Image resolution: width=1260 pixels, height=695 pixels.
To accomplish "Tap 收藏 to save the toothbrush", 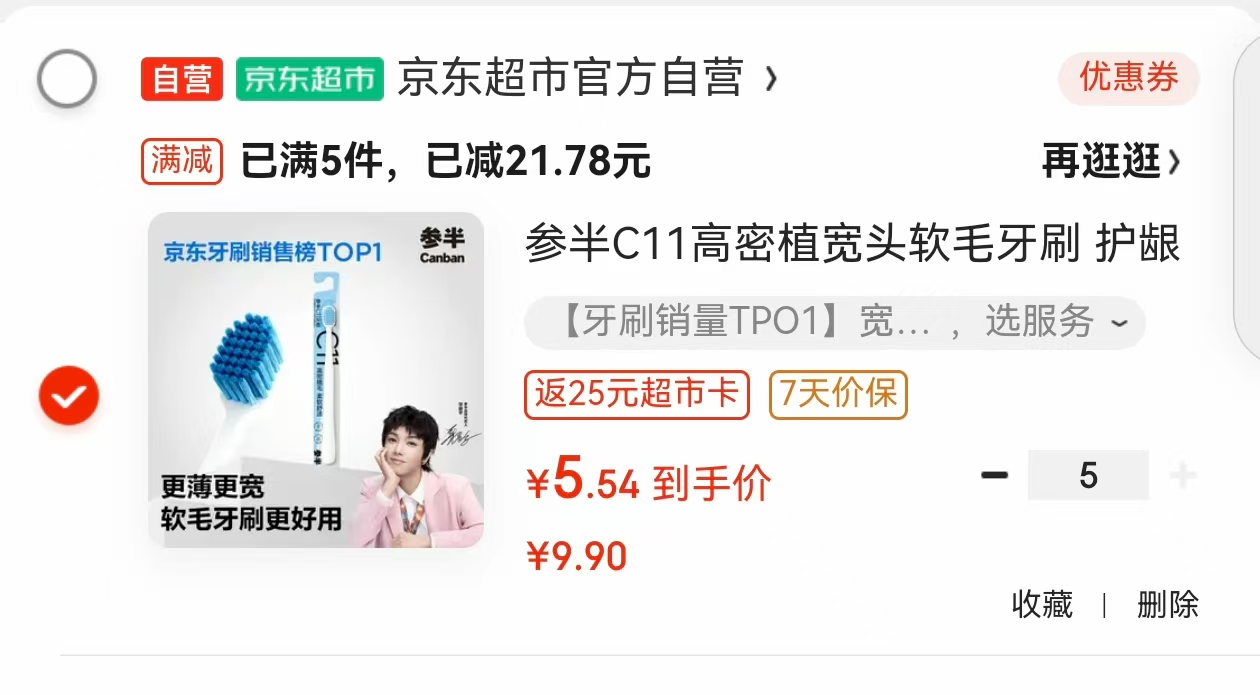I will [x=1042, y=604].
